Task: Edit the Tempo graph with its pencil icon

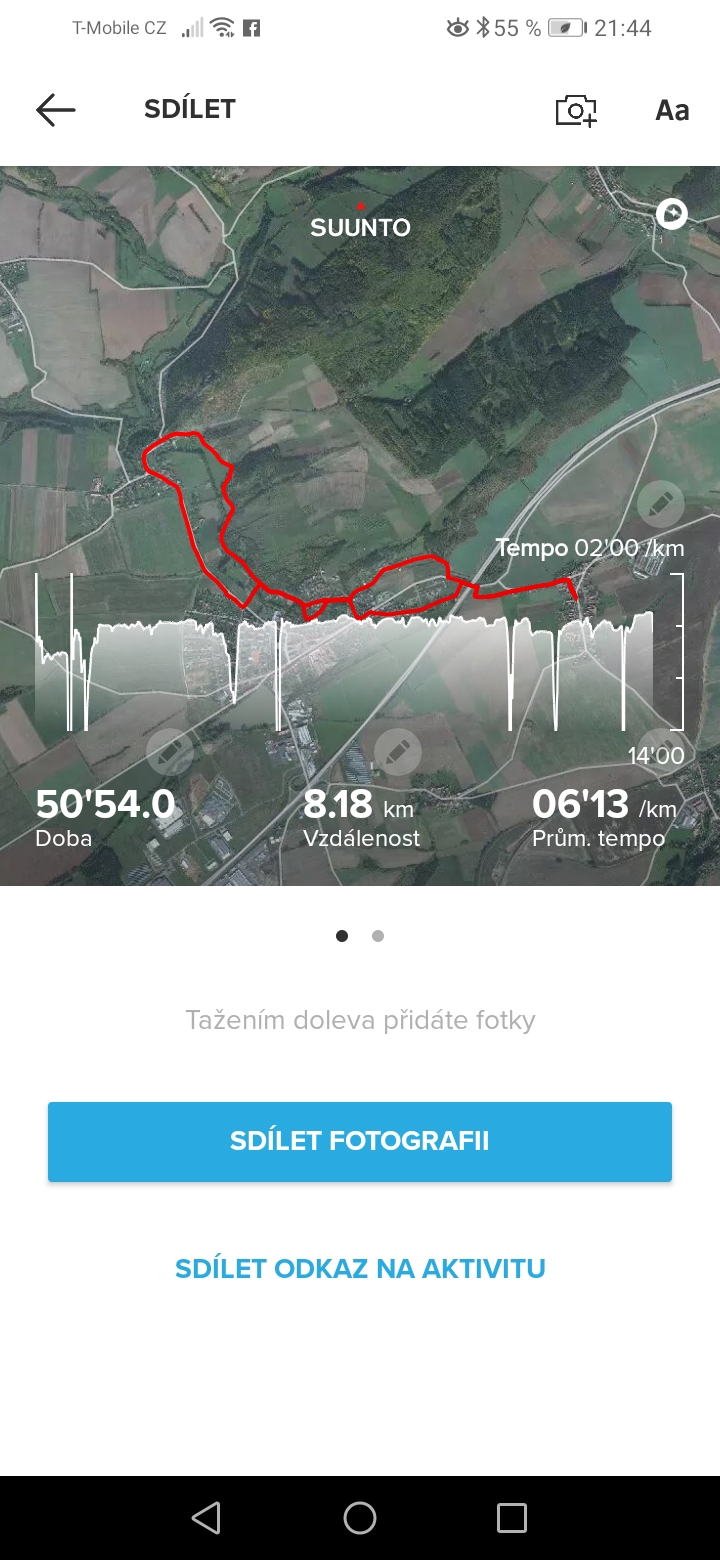Action: coord(660,505)
